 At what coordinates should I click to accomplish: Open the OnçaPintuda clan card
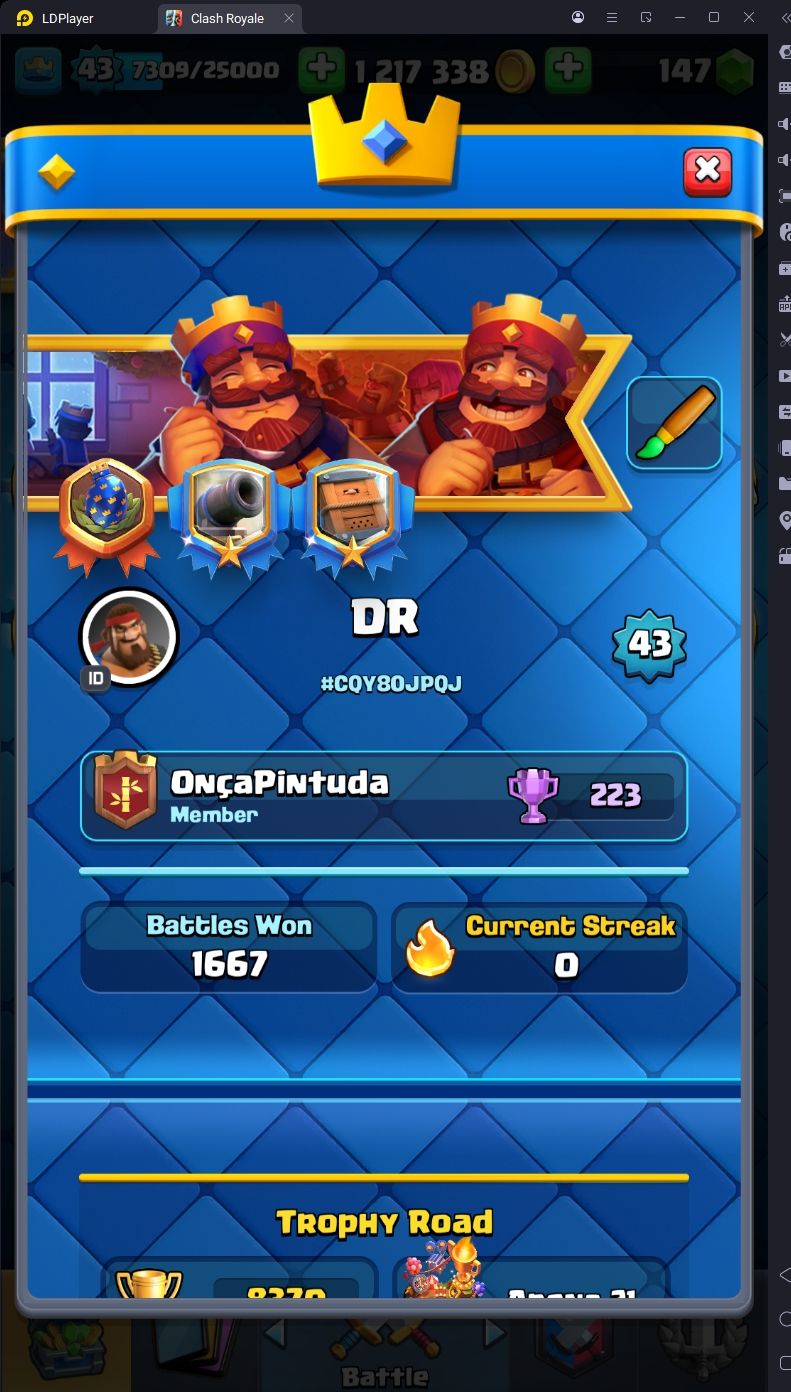click(x=384, y=796)
